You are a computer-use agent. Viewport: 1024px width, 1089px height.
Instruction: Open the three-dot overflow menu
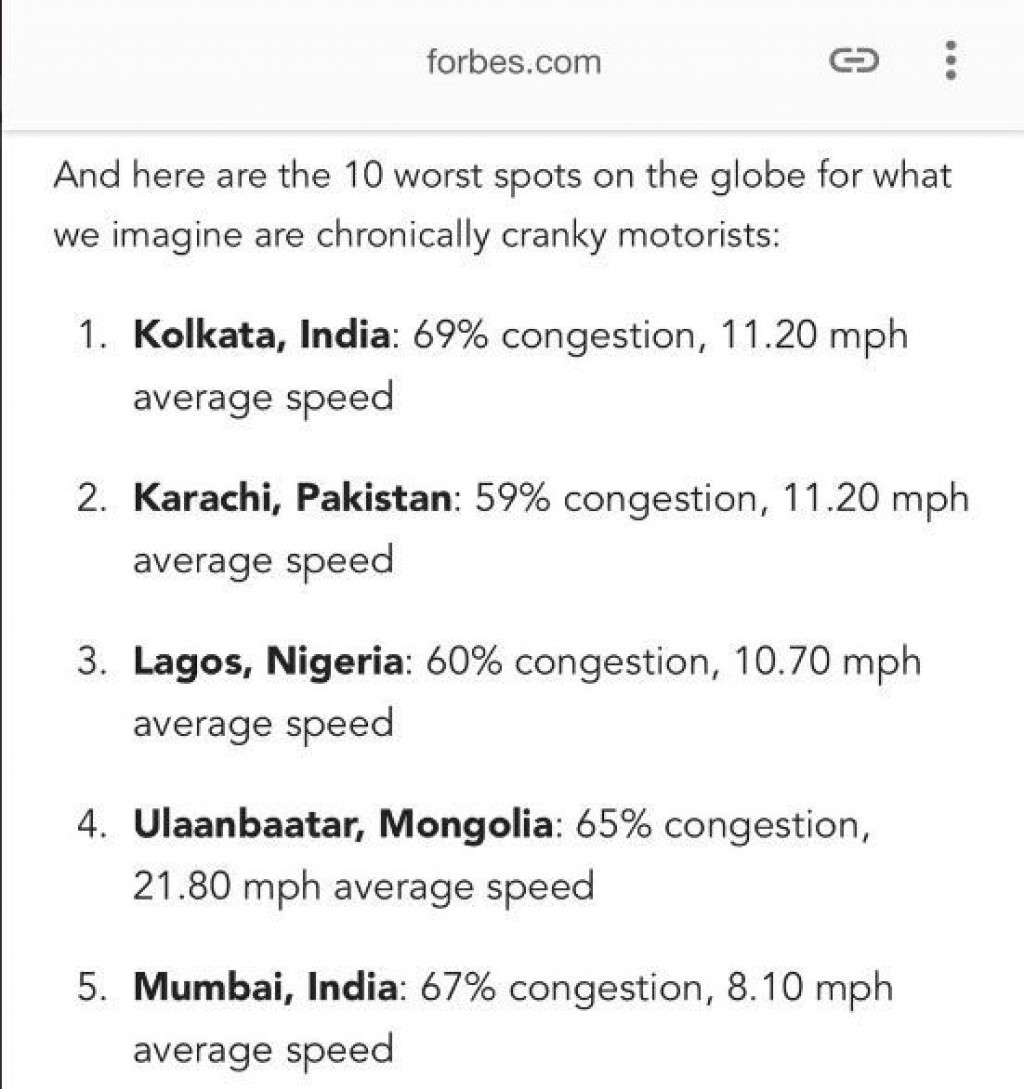coord(951,62)
